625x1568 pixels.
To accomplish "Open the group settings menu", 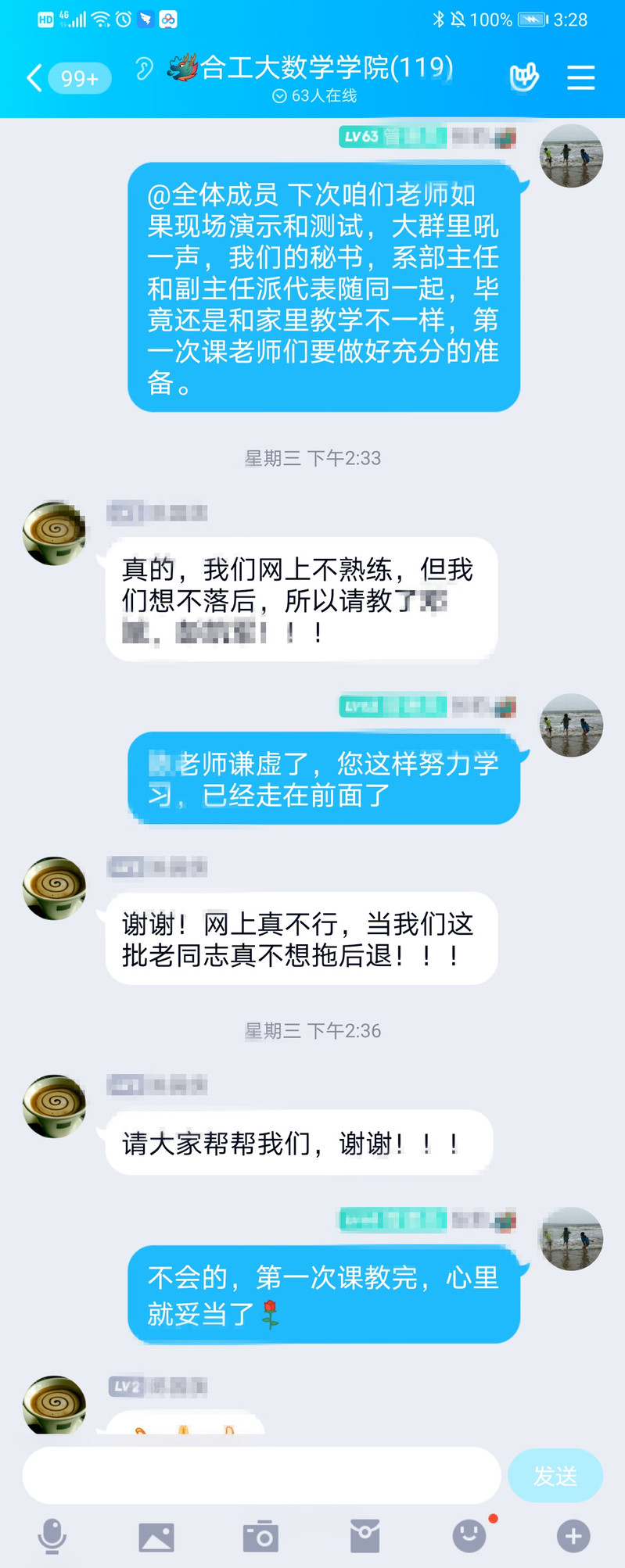I will tap(580, 77).
